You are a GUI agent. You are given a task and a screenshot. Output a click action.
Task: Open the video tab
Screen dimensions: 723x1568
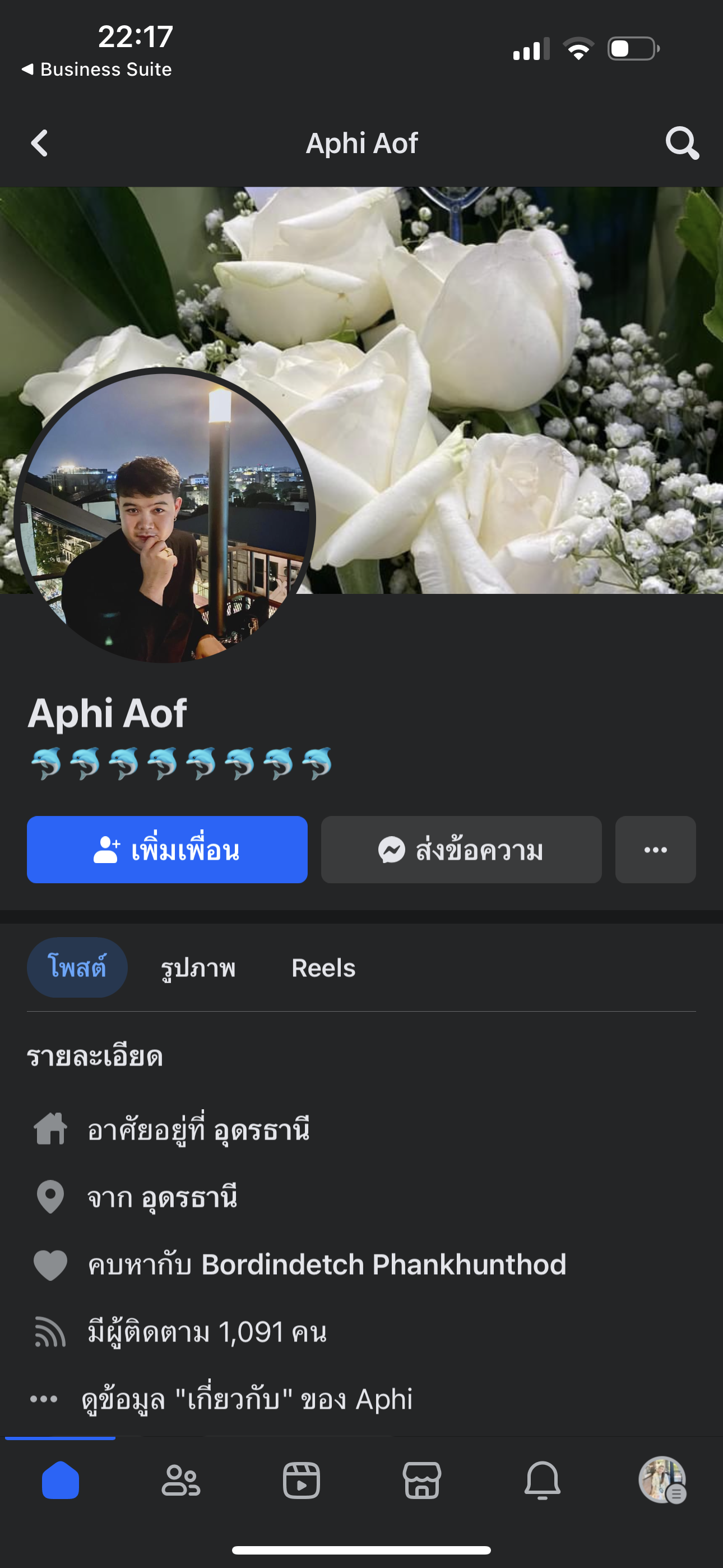[302, 1481]
